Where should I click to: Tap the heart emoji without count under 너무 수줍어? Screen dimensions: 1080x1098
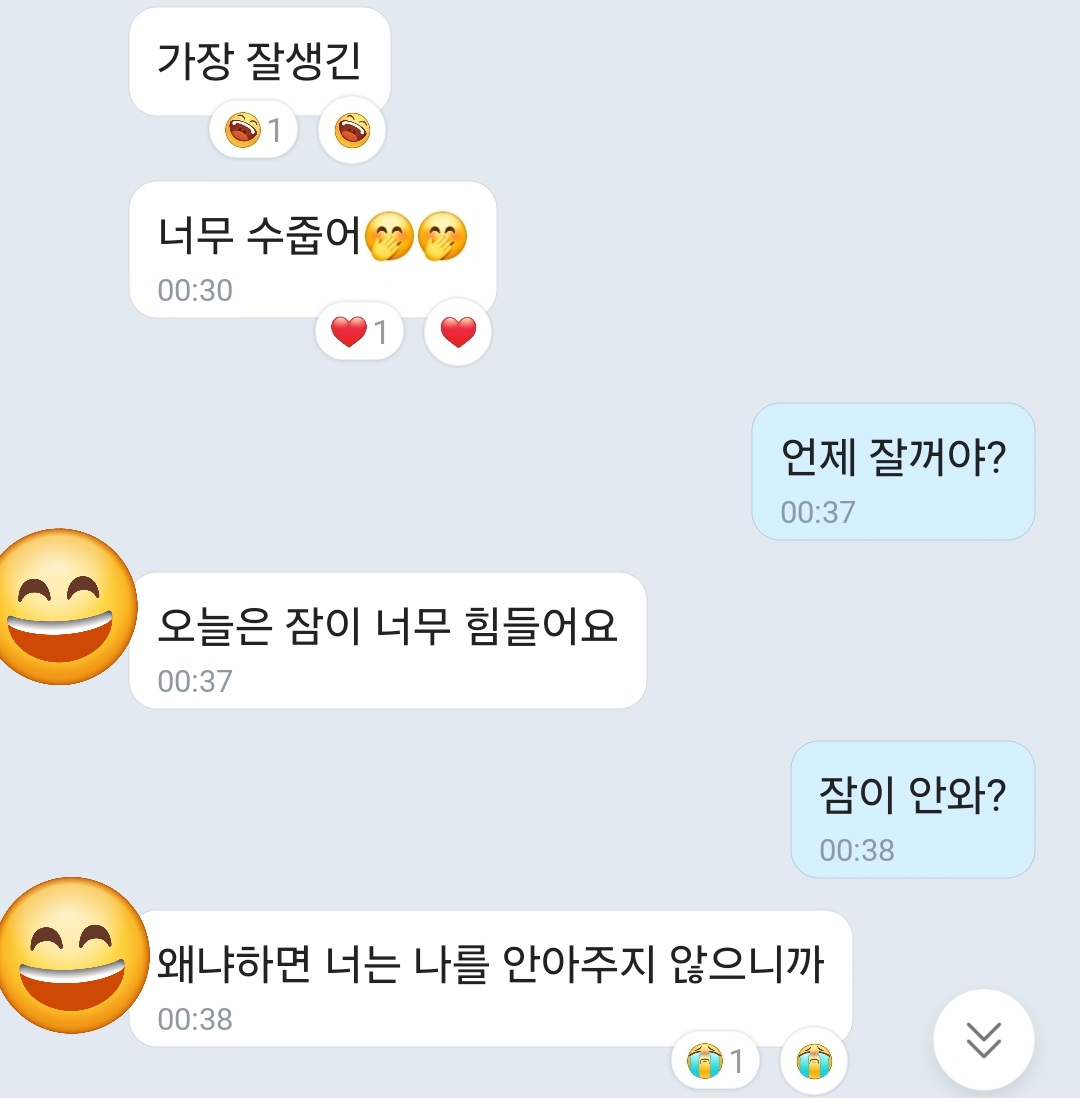point(458,331)
